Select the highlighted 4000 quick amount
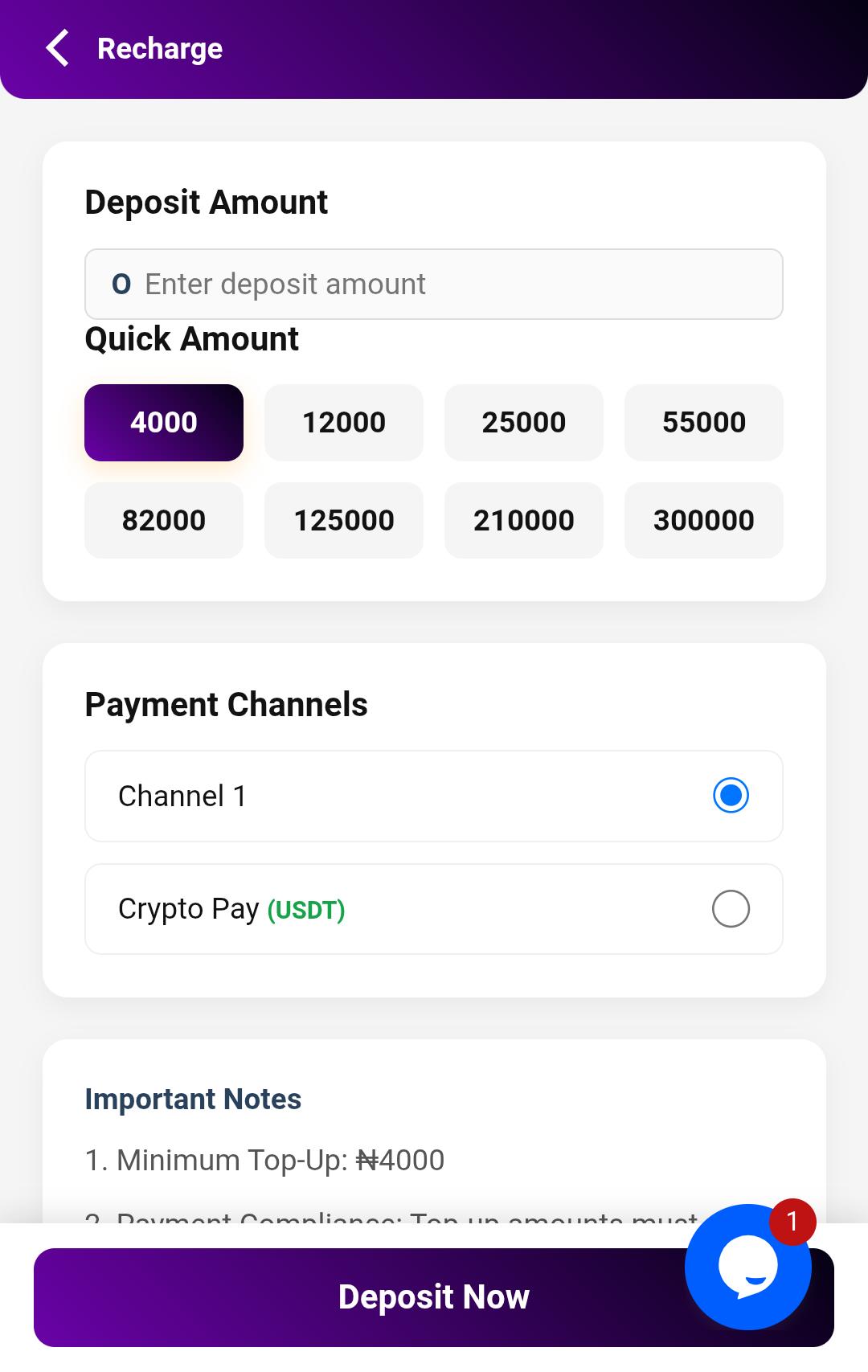The width and height of the screenshot is (868, 1372). [163, 422]
